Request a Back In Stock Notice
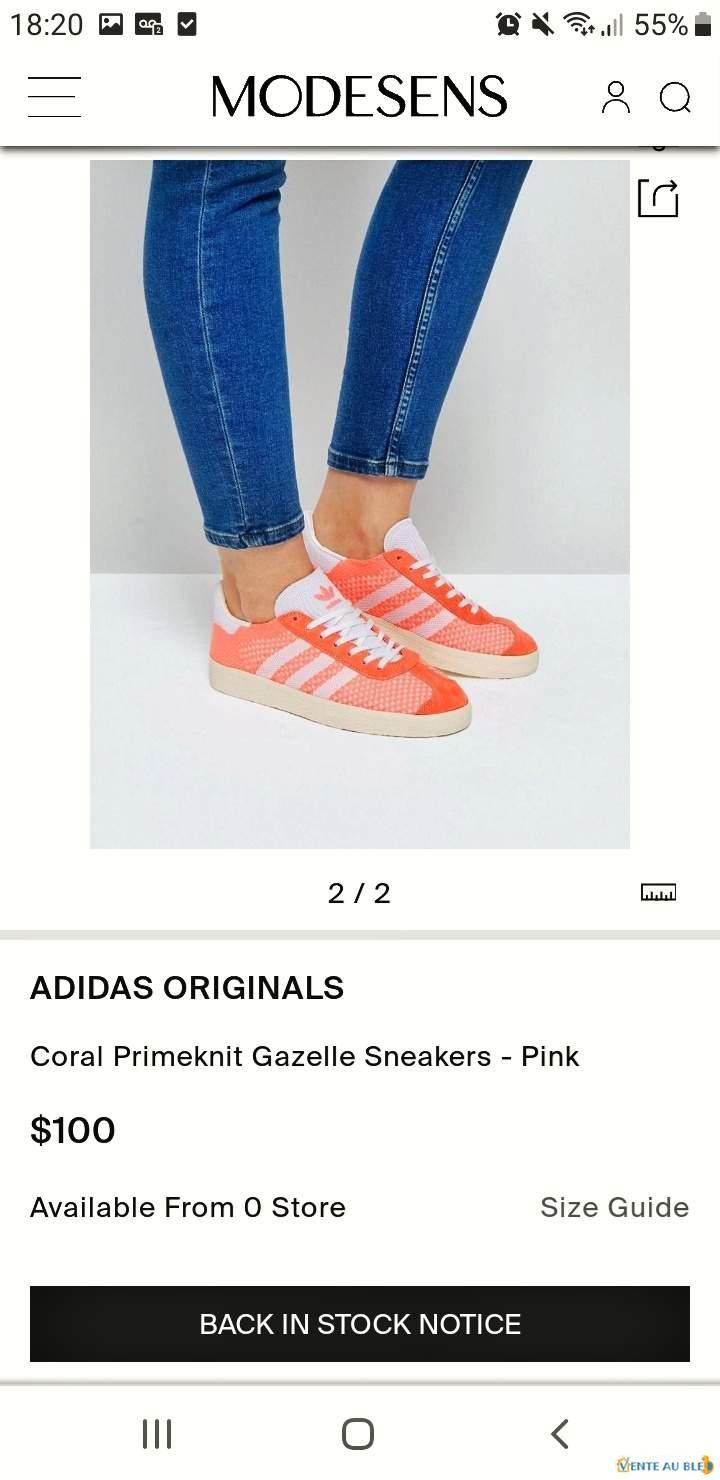 click(x=360, y=1324)
